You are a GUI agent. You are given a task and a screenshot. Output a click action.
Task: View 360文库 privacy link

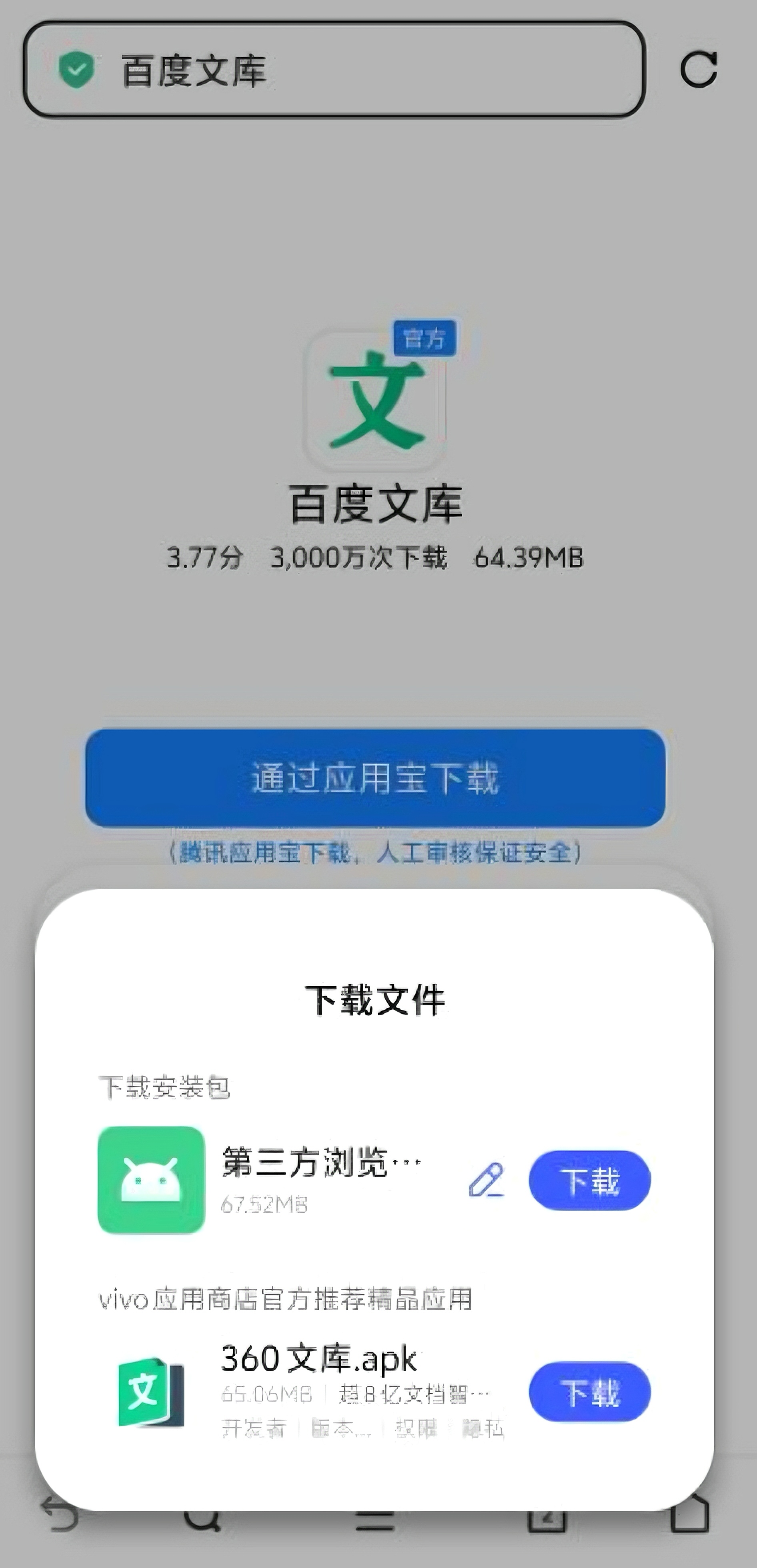483,1428
